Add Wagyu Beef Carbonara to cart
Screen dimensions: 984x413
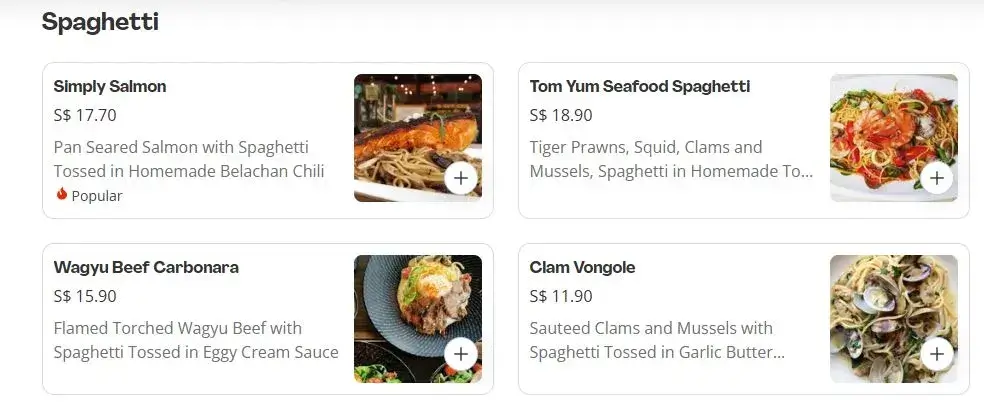(x=460, y=354)
